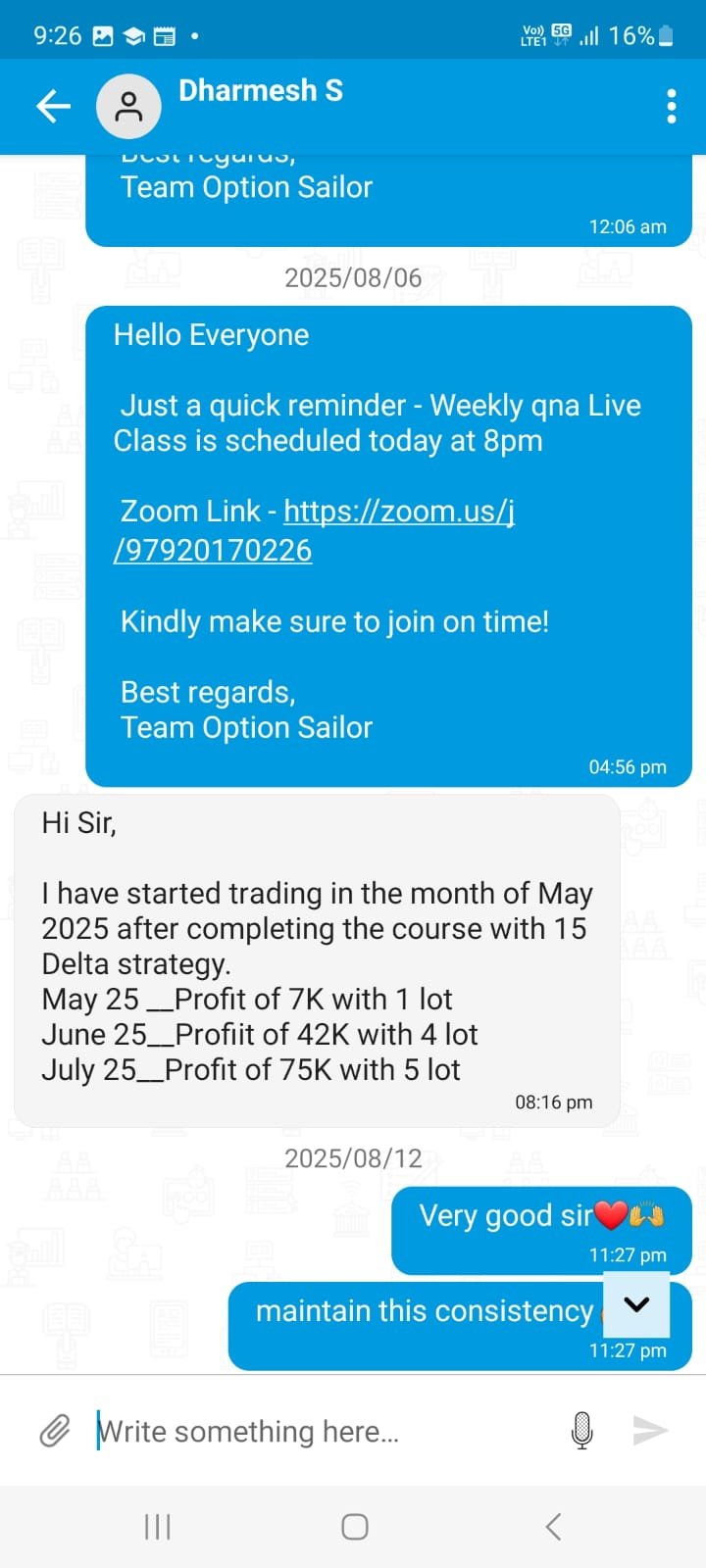Go to the home screen

coord(354,1526)
